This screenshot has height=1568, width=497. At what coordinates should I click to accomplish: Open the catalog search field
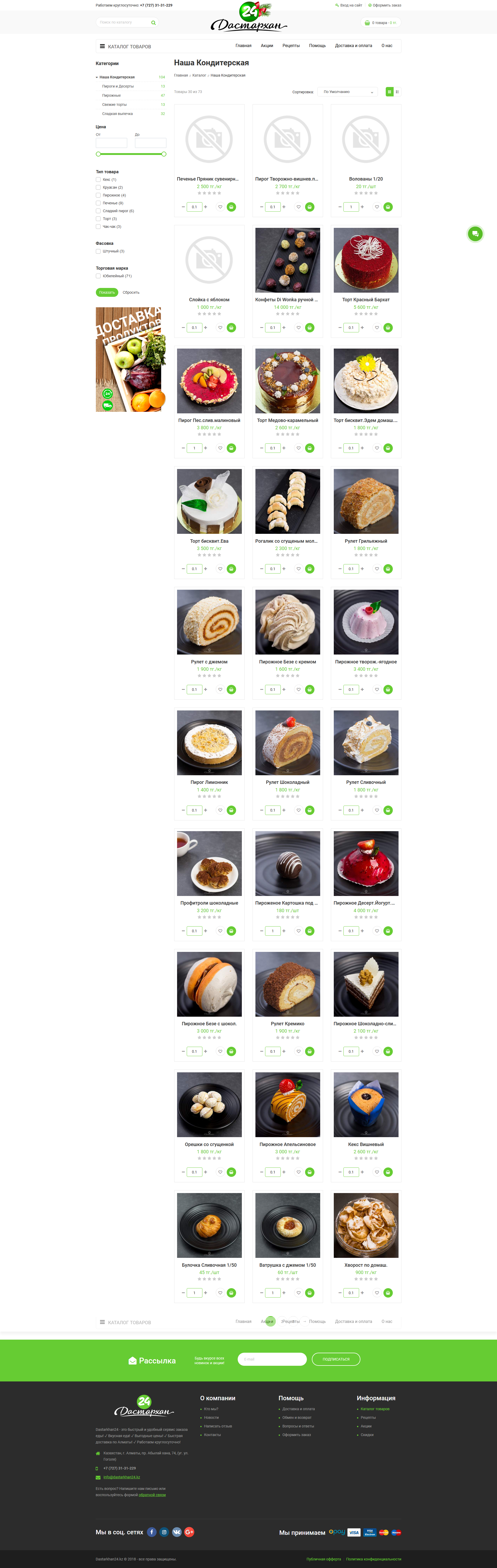pyautogui.click(x=124, y=22)
